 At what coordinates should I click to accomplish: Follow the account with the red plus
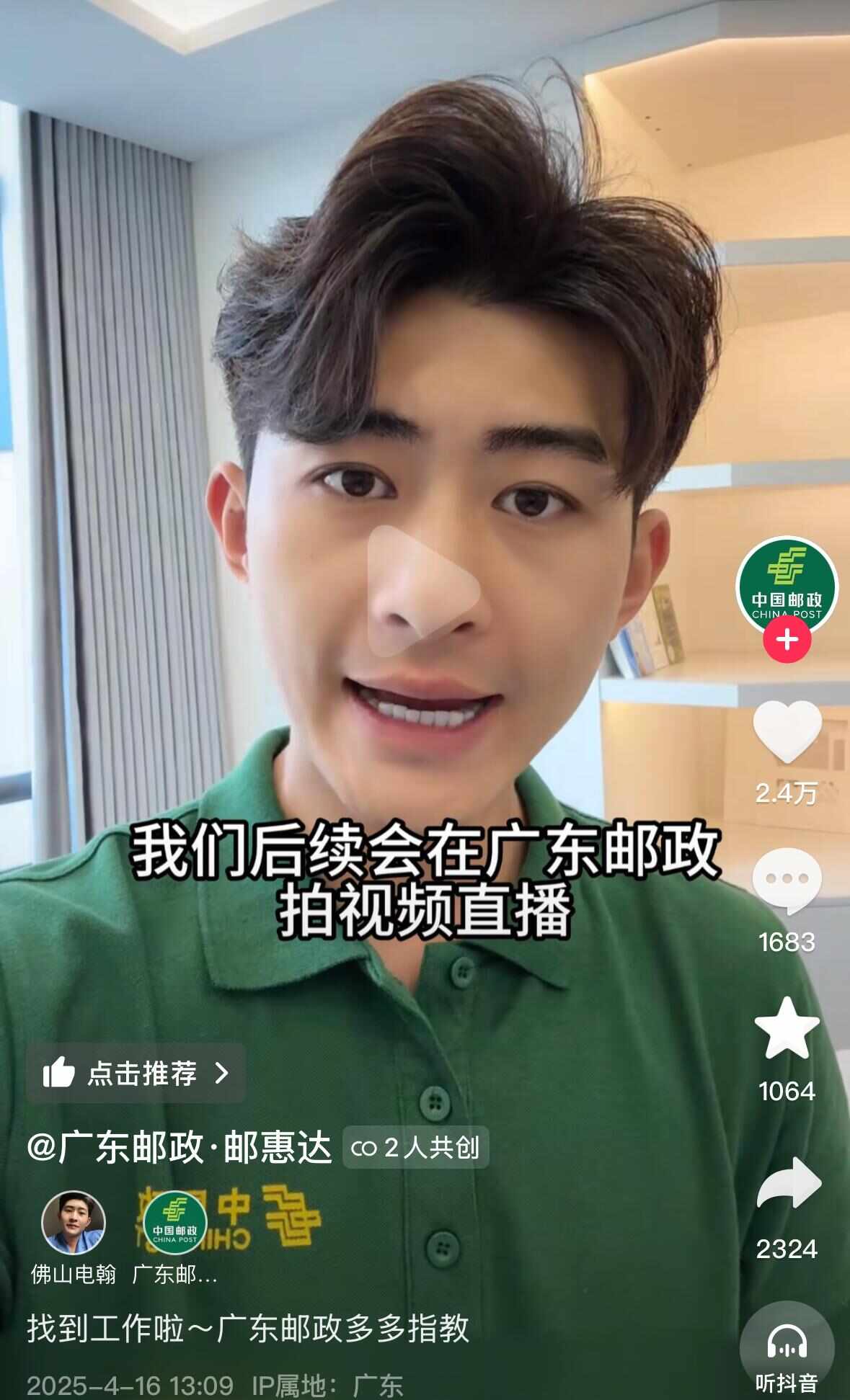point(787,640)
